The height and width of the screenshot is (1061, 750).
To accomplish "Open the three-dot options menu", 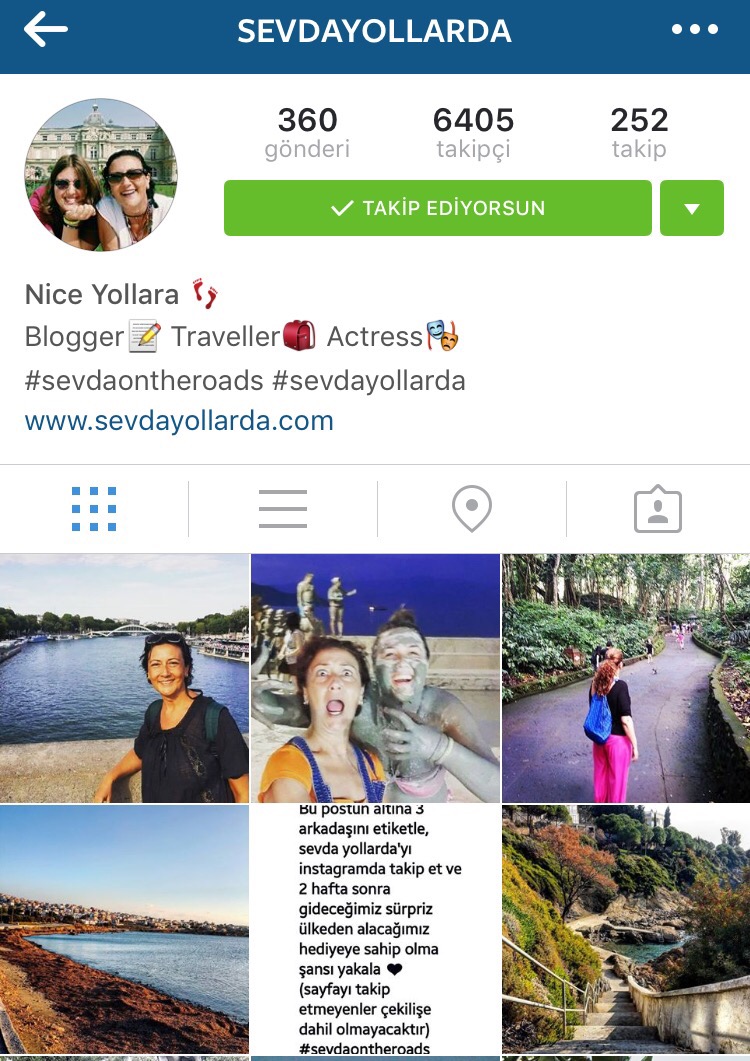I will tap(695, 30).
